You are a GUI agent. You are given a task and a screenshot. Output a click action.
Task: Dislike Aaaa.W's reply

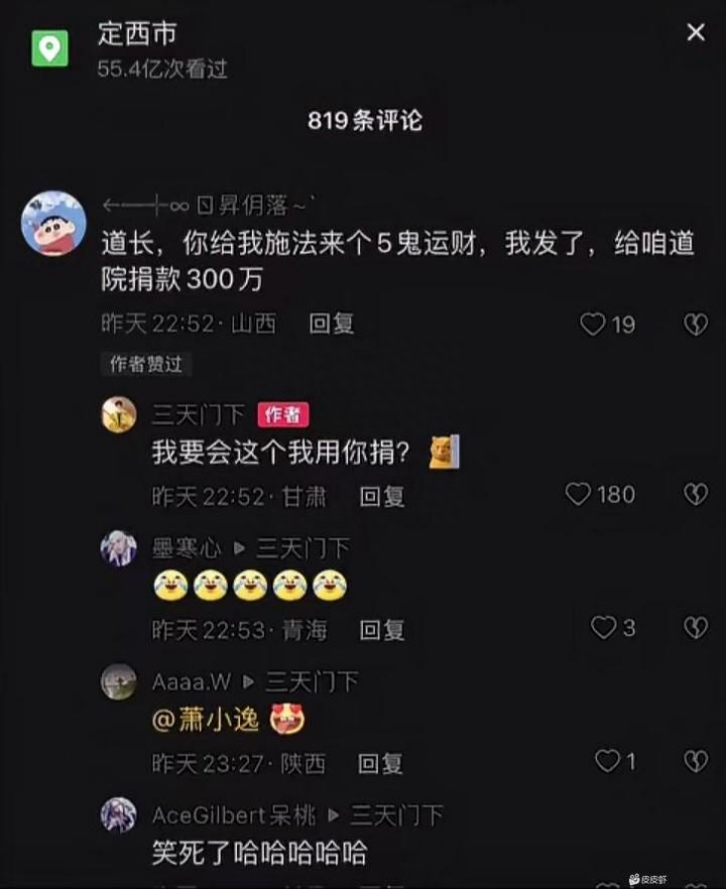[695, 761]
